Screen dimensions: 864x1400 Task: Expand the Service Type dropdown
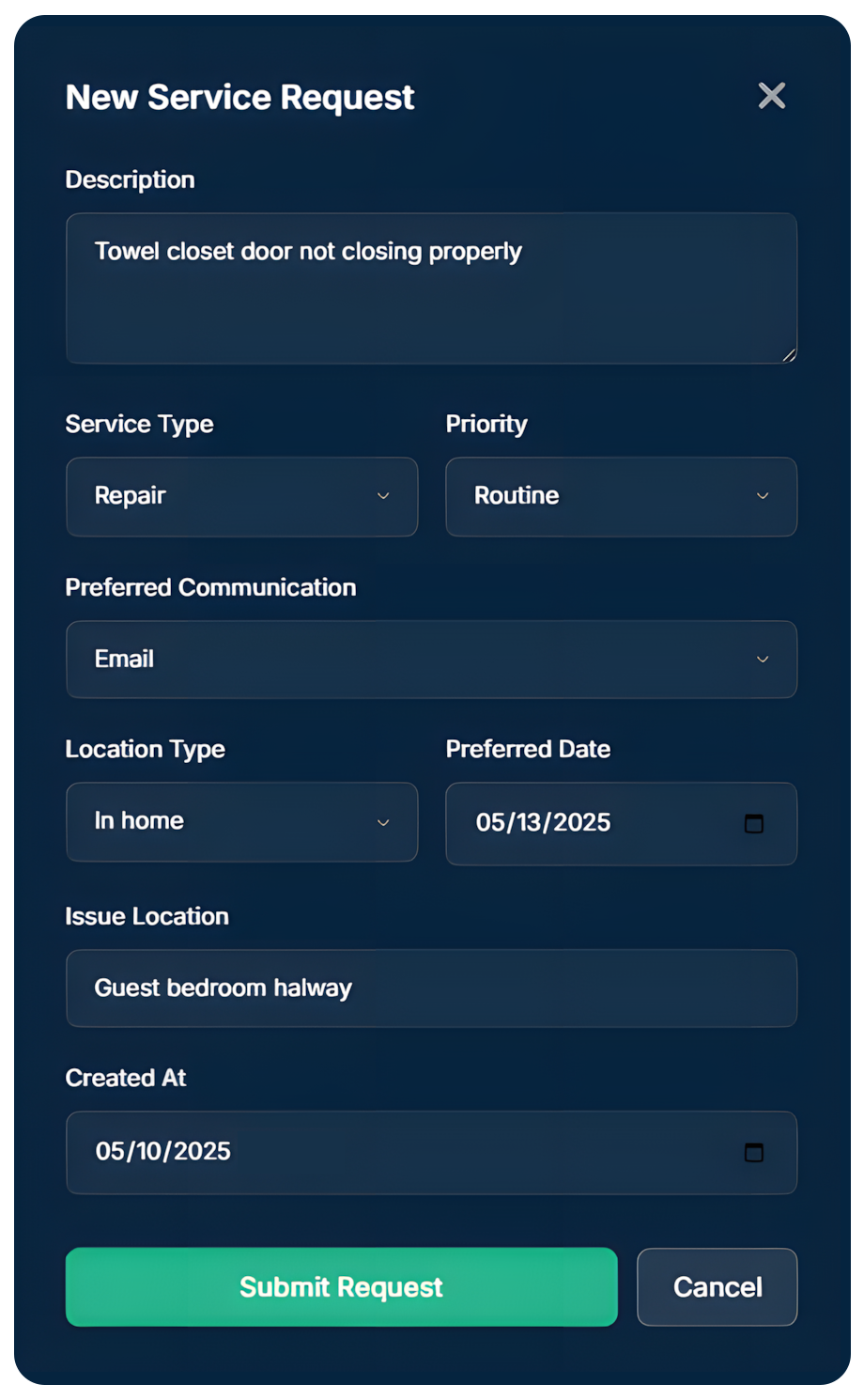[x=241, y=496]
